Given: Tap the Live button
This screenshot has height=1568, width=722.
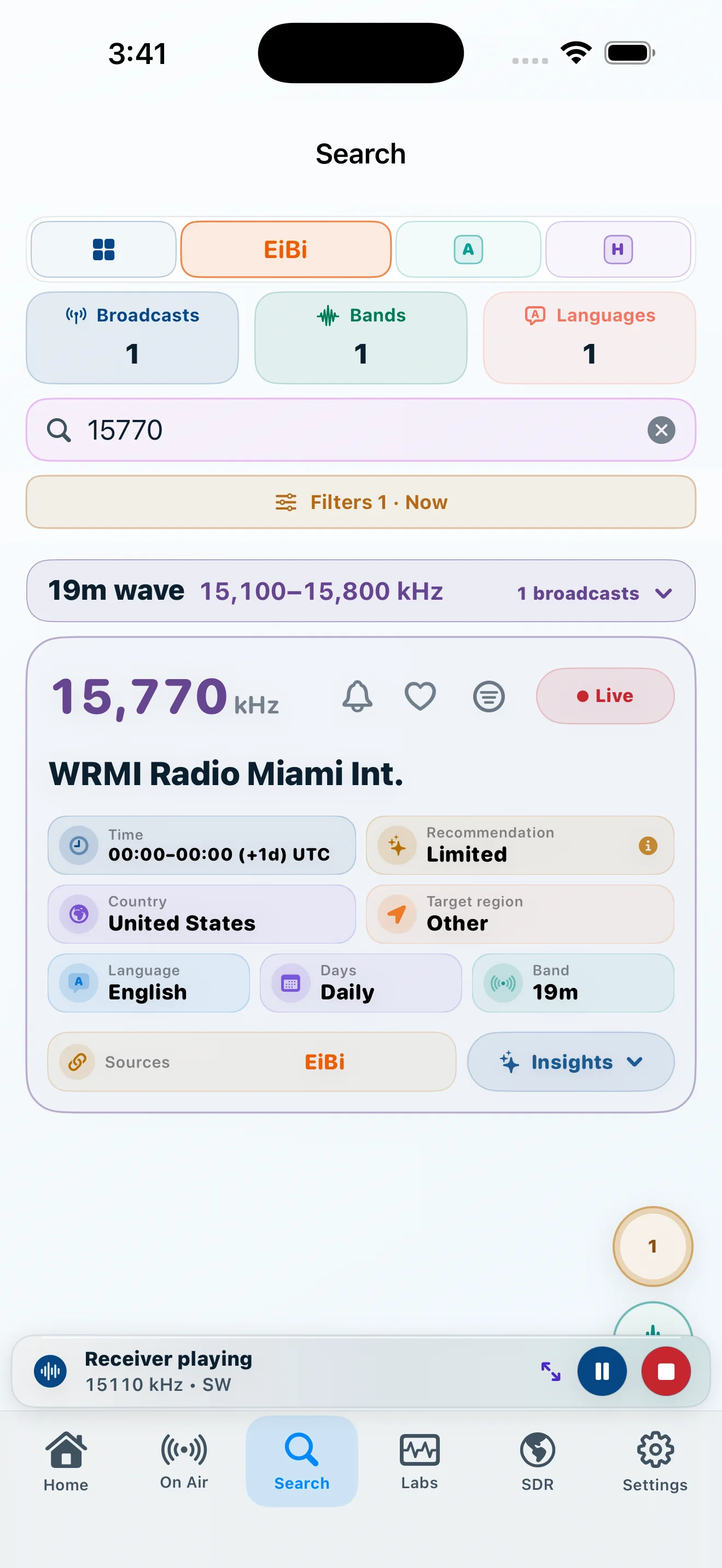Looking at the screenshot, I should [x=605, y=696].
